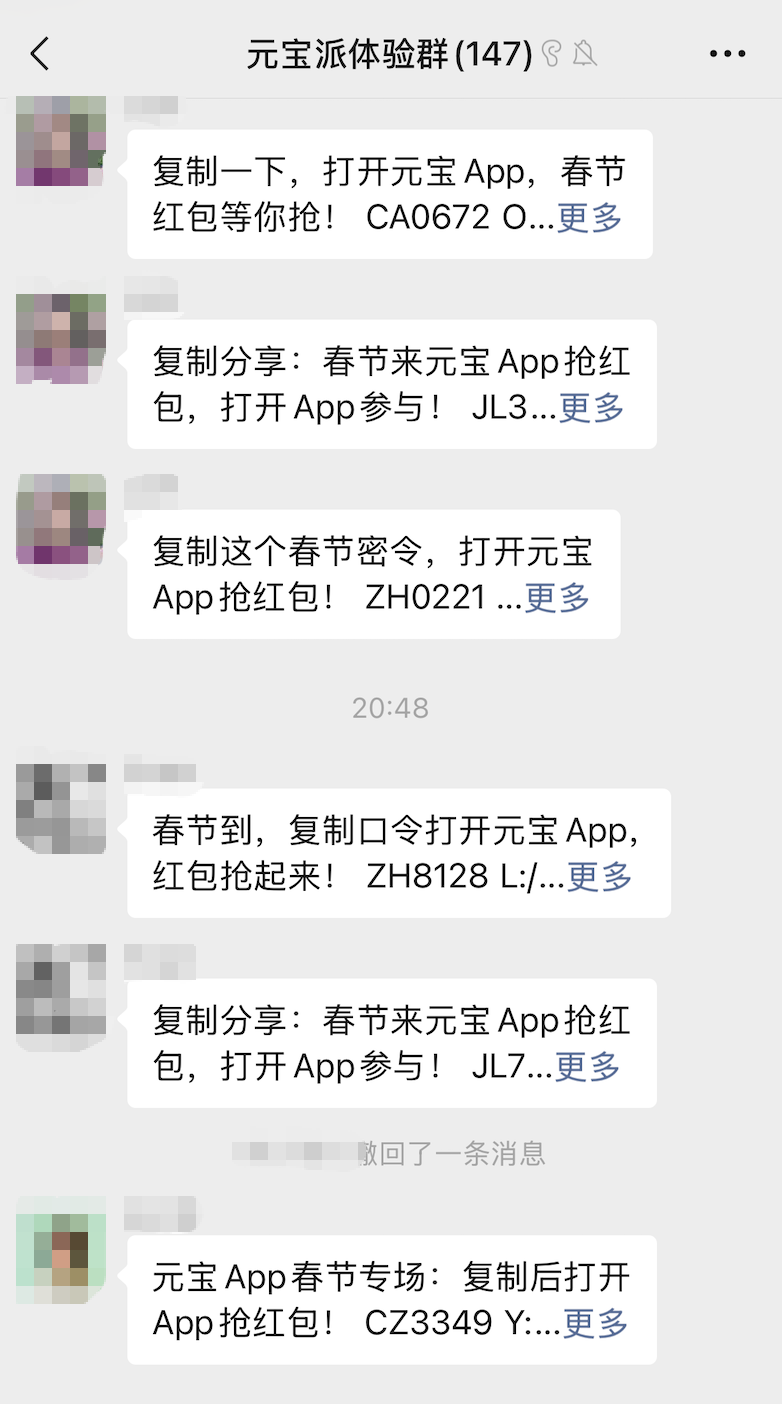Open avatar of the CZ3349 message sender
Image resolution: width=782 pixels, height=1404 pixels.
(x=61, y=1250)
